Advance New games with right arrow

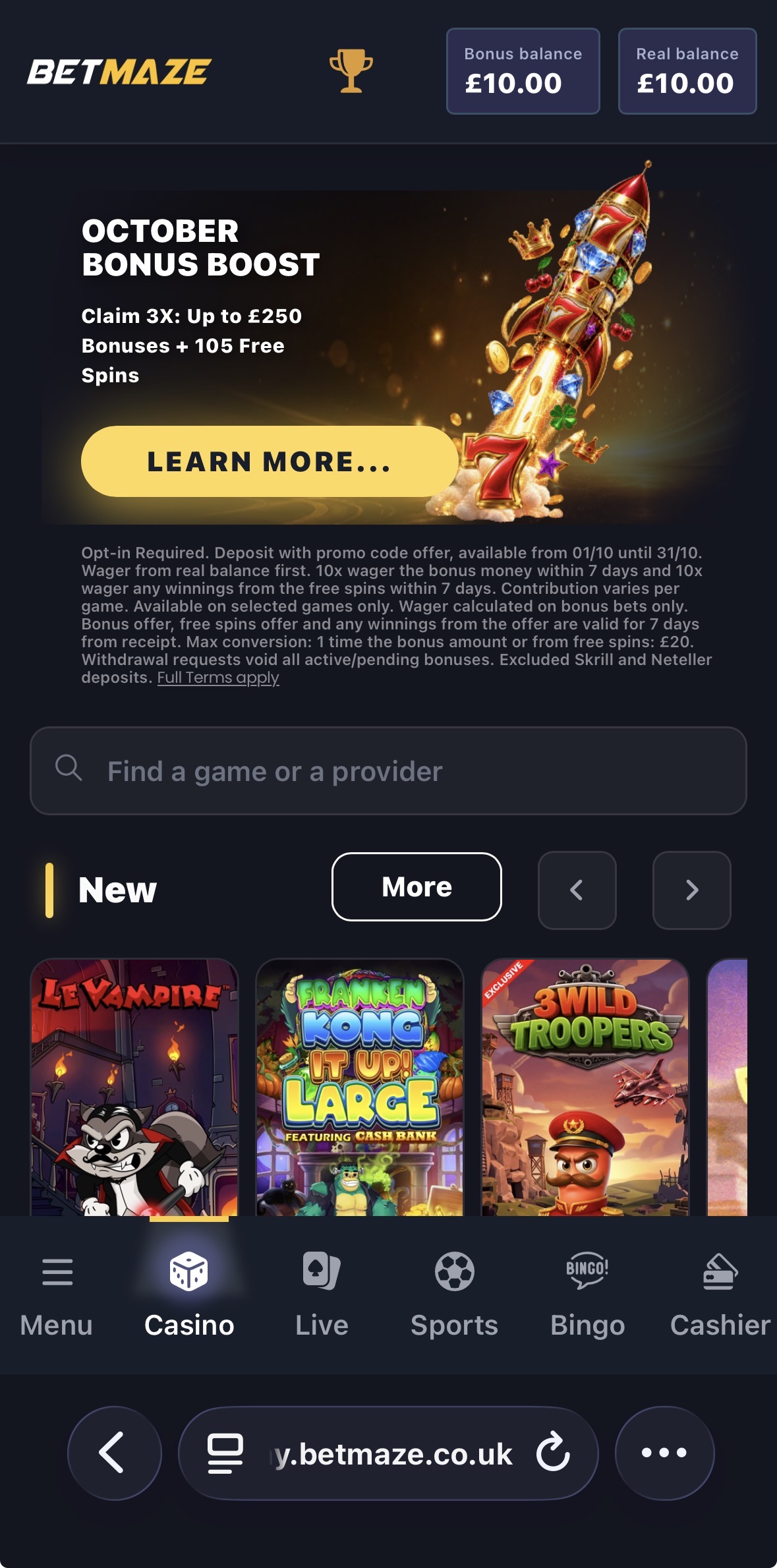(692, 890)
